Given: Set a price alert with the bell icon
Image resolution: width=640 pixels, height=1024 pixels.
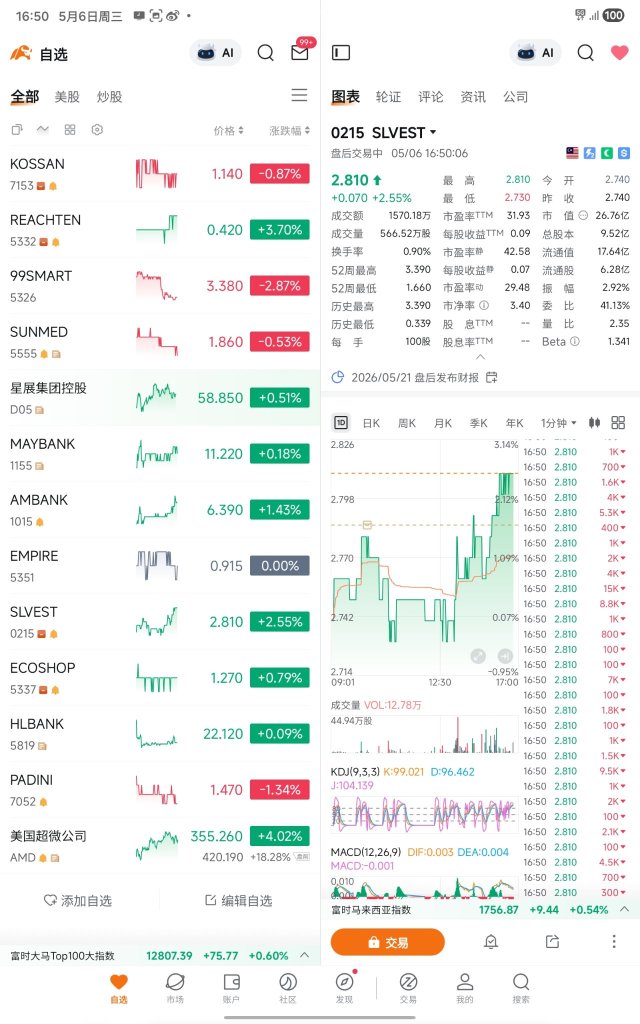Looking at the screenshot, I should 491,941.
